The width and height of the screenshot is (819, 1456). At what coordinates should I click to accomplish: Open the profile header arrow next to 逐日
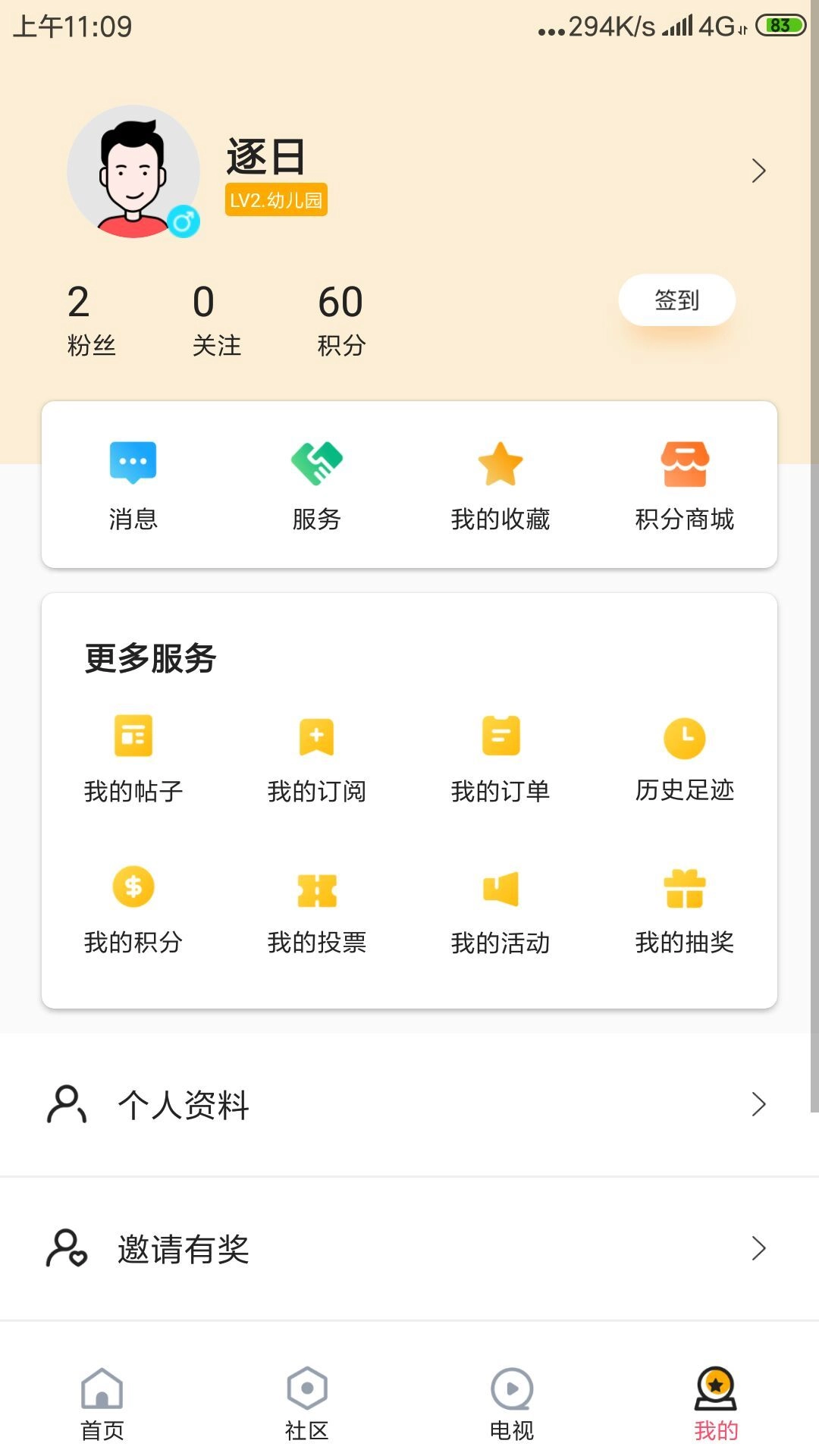pos(758,171)
